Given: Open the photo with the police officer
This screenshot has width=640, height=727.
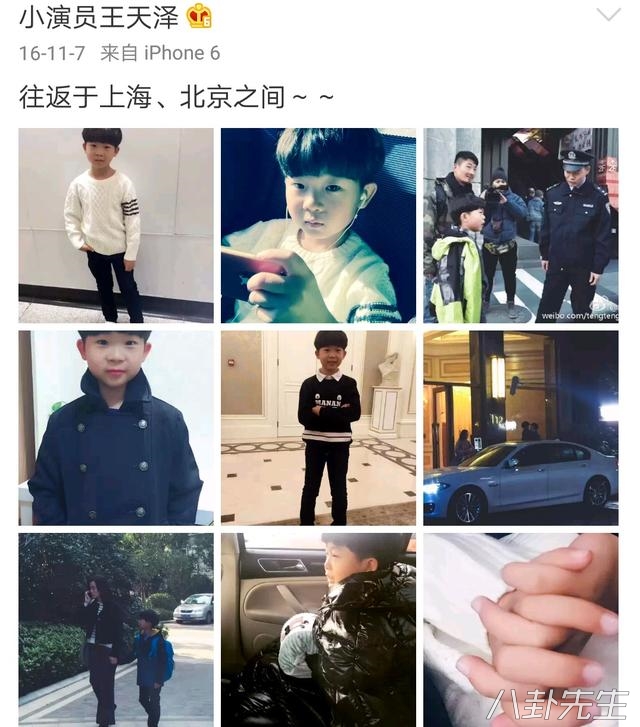Looking at the screenshot, I should point(520,225).
